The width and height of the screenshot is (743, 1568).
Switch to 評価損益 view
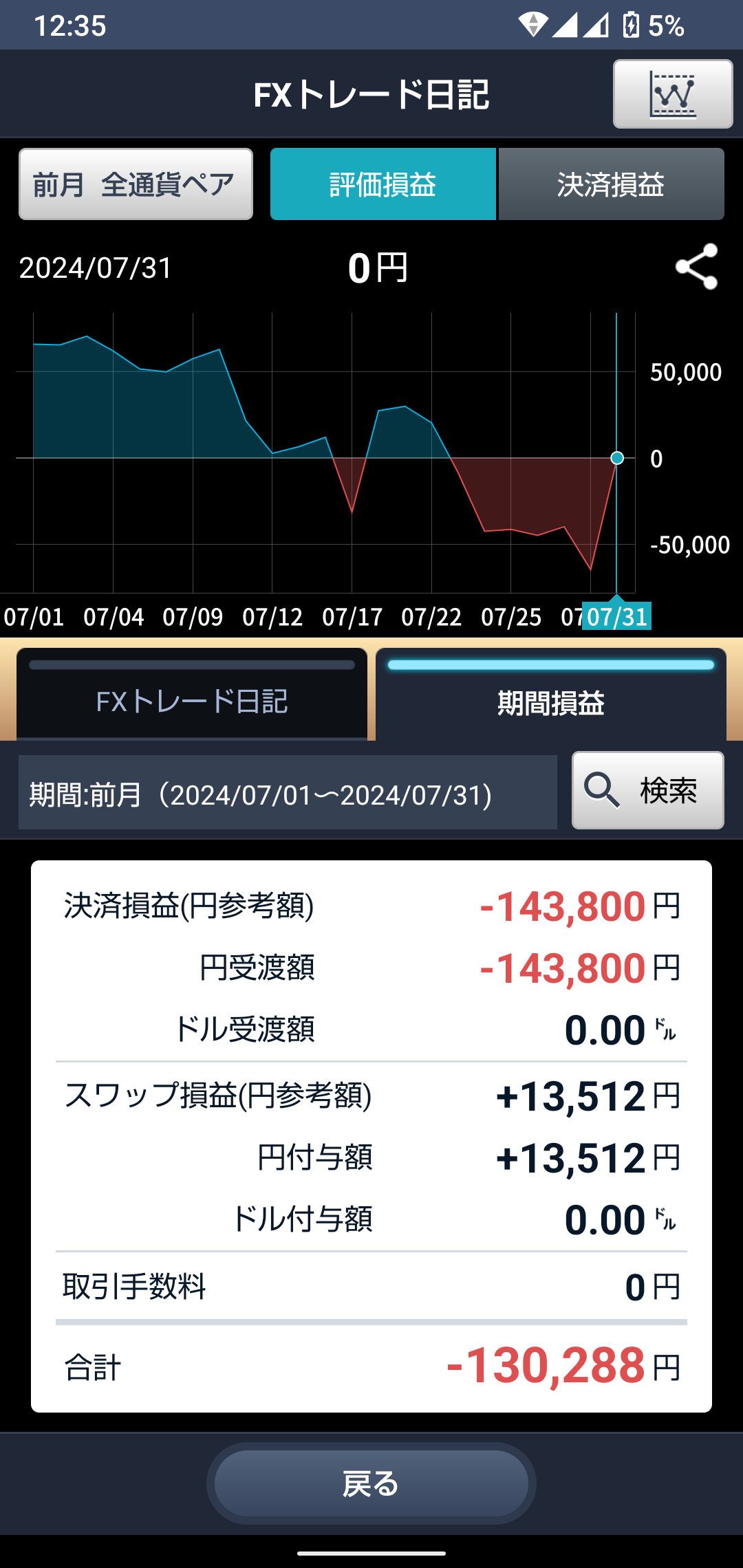point(383,184)
